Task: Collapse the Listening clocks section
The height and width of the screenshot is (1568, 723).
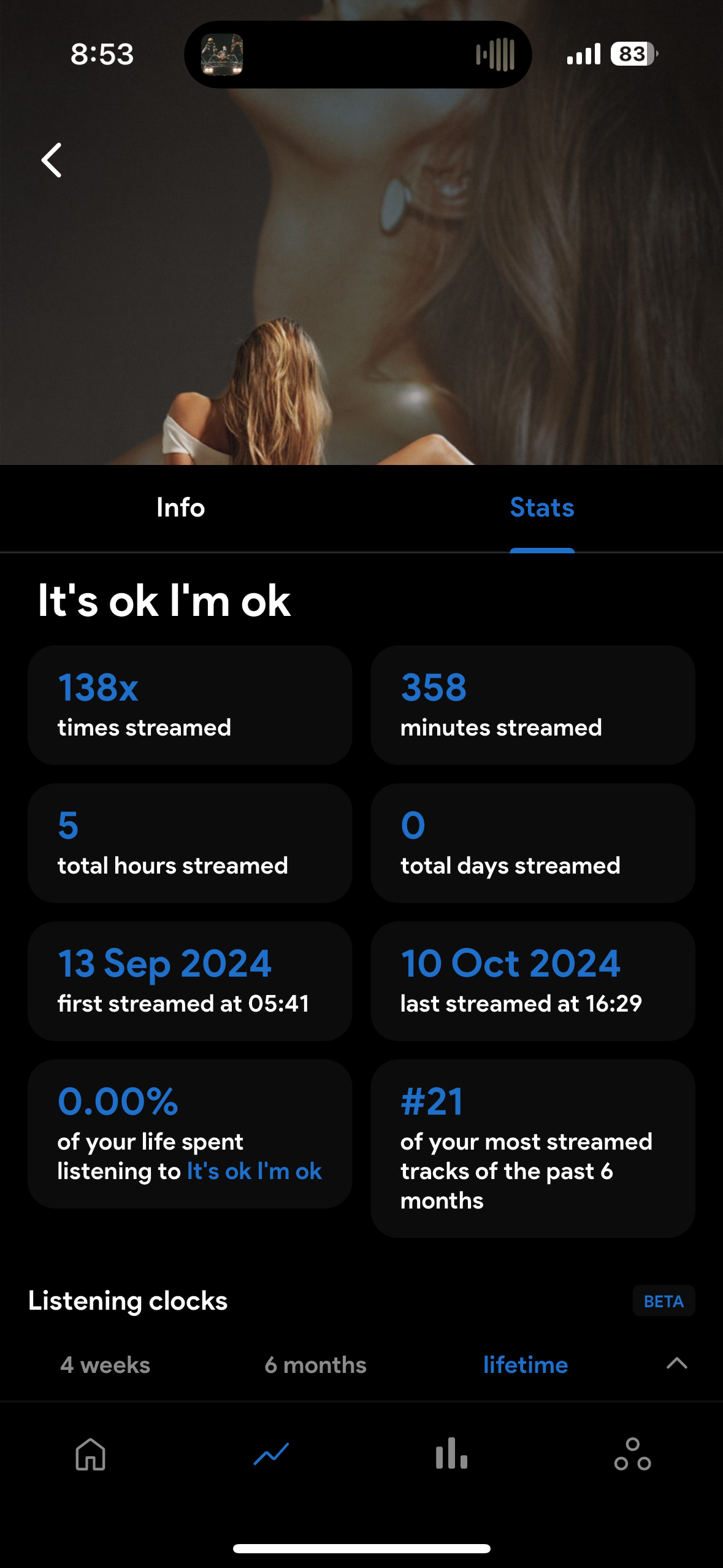Action: click(676, 1363)
